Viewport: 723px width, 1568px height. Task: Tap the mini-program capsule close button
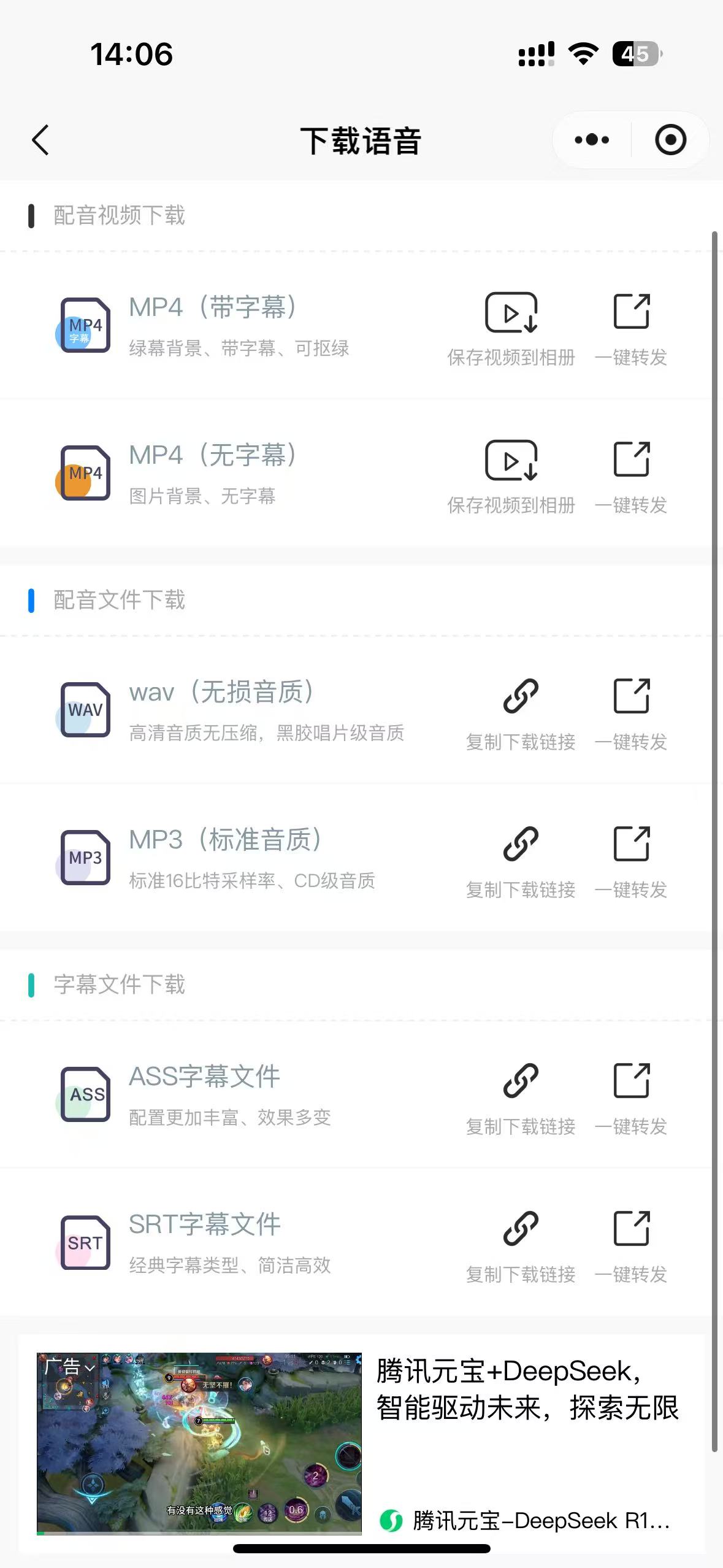tap(670, 139)
